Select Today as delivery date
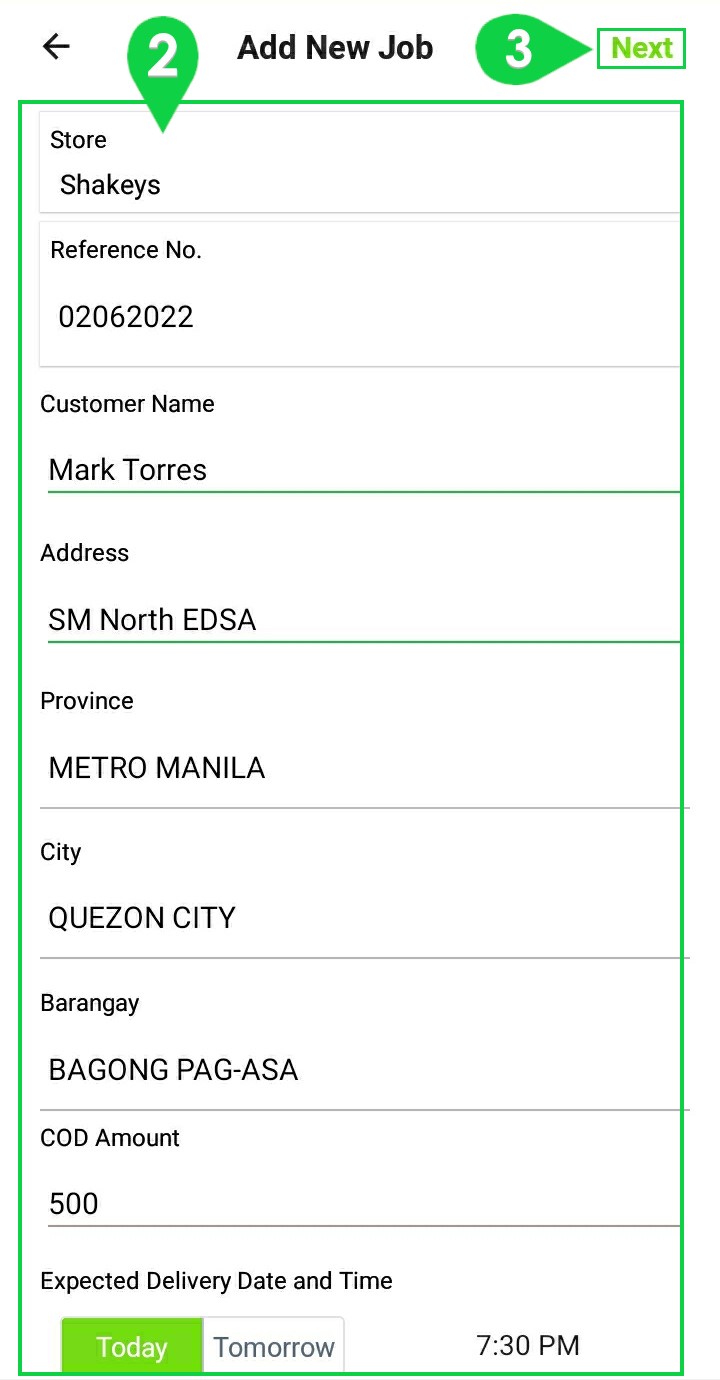The image size is (720, 1380). pyautogui.click(x=132, y=1347)
